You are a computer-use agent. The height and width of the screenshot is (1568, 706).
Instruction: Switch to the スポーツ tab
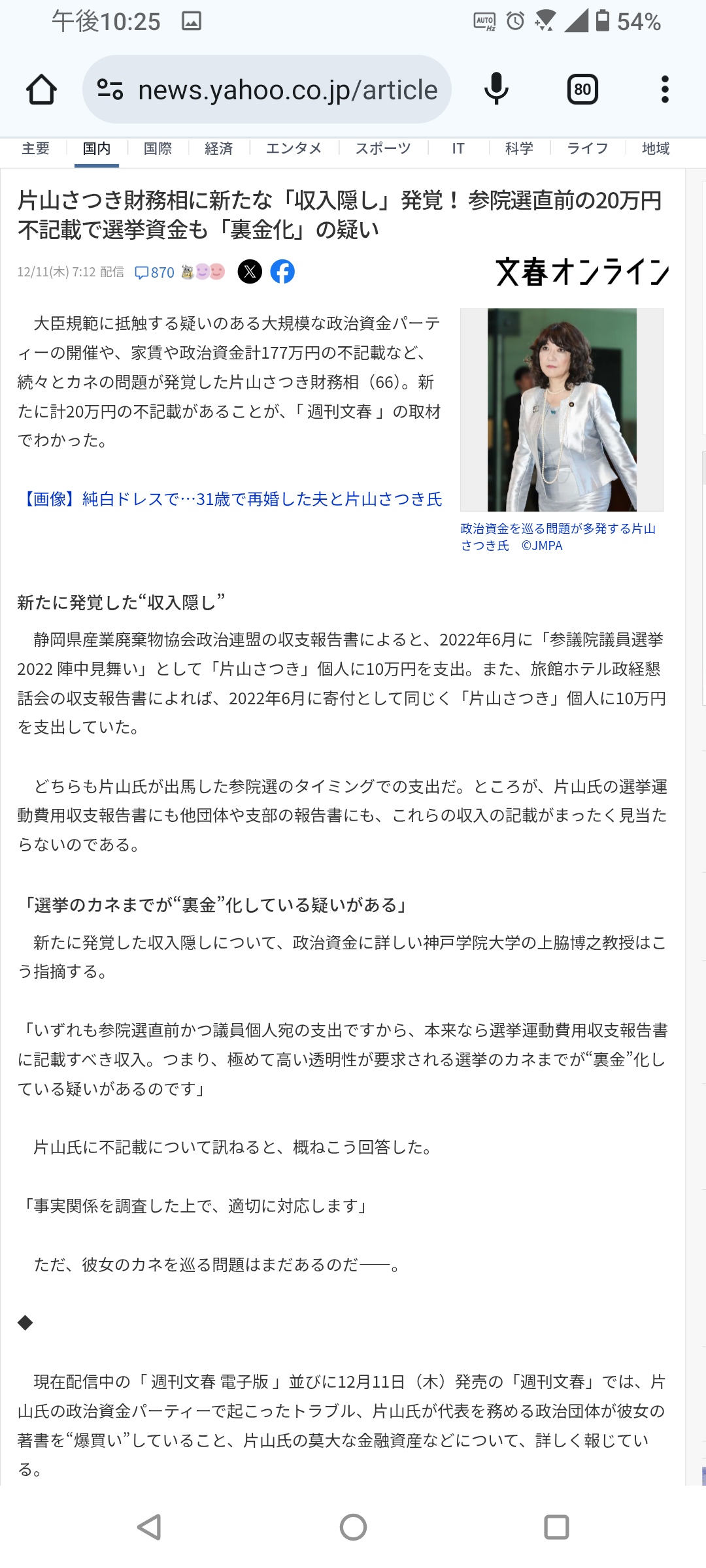[383, 149]
